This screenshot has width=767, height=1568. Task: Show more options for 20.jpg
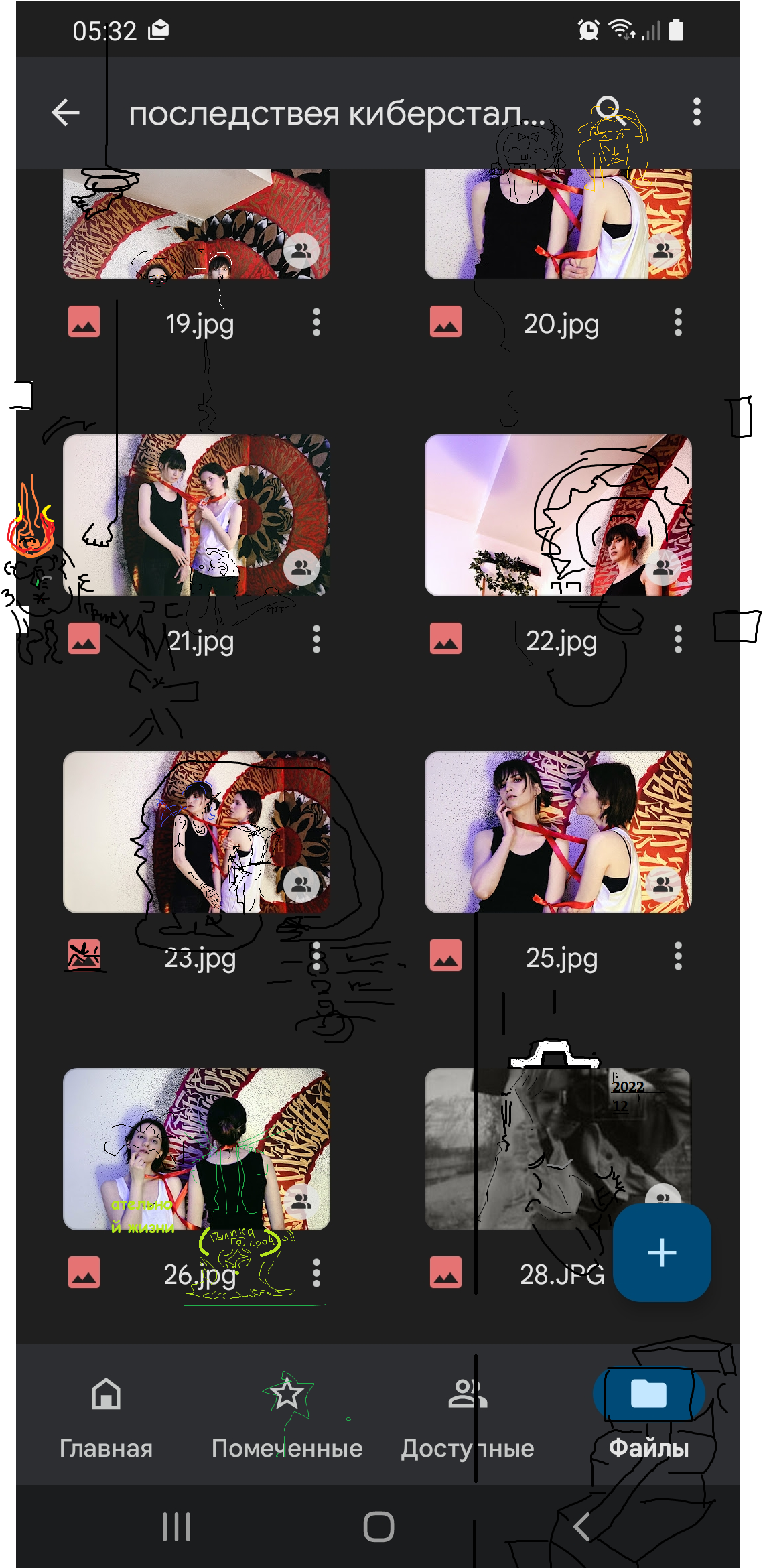click(678, 323)
